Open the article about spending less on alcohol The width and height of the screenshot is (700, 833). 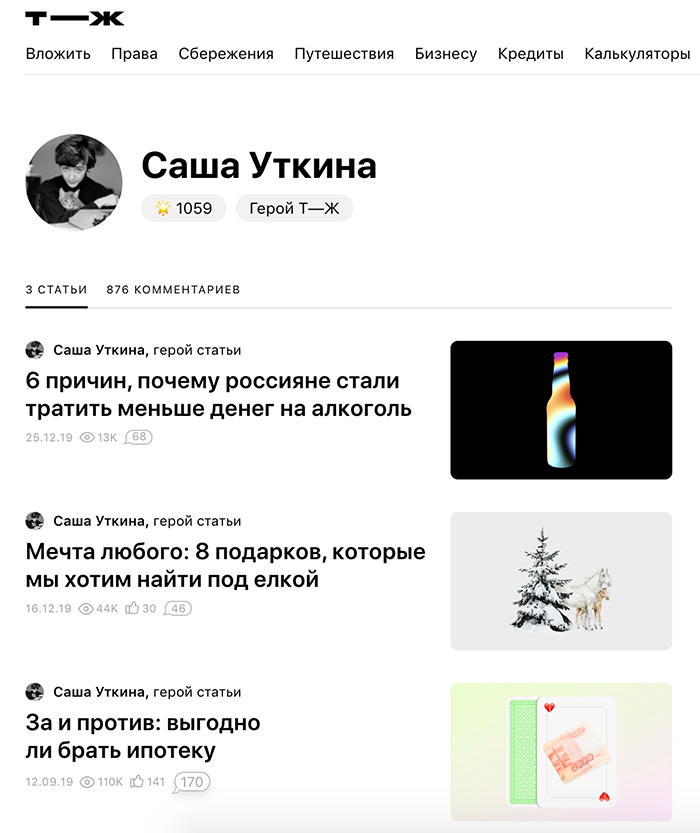coord(218,394)
